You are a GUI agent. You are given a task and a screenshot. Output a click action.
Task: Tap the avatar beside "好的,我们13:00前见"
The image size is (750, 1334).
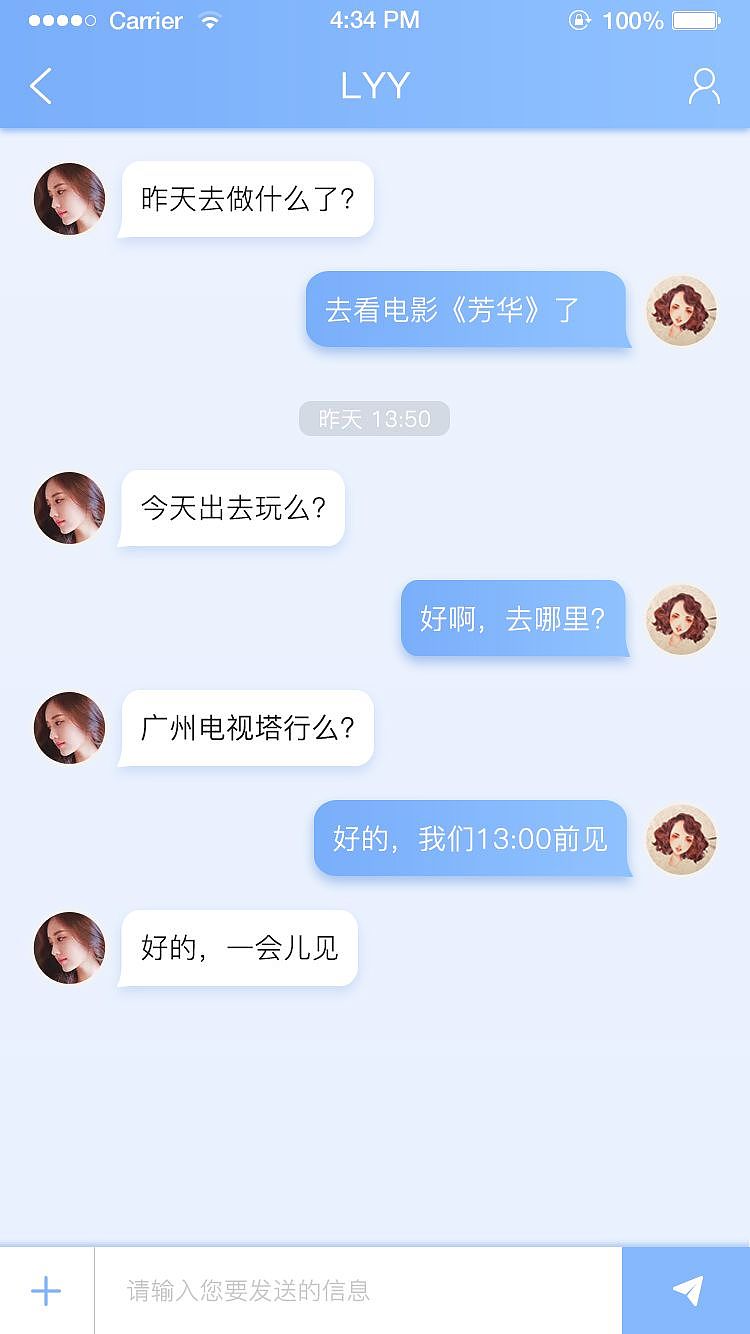(681, 840)
